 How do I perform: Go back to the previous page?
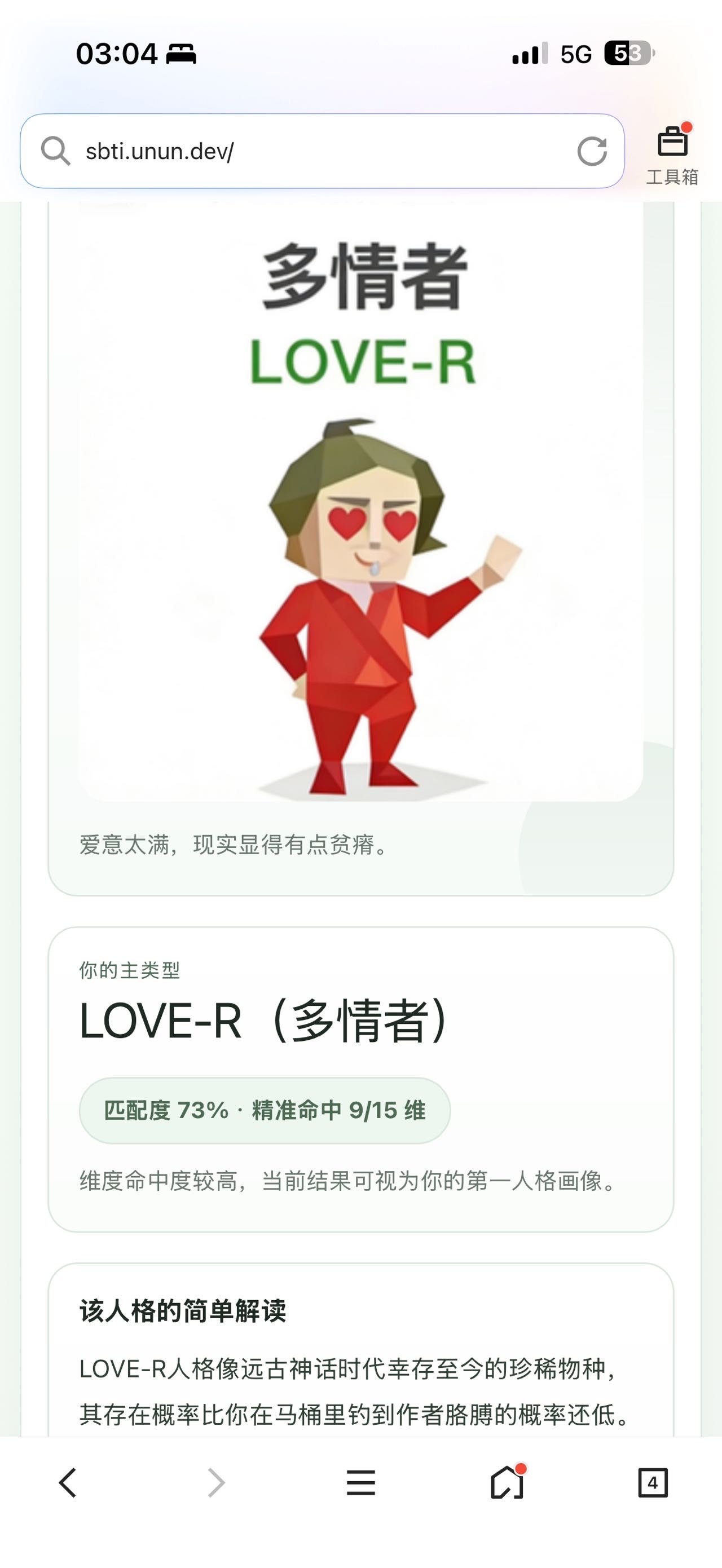[x=68, y=1482]
